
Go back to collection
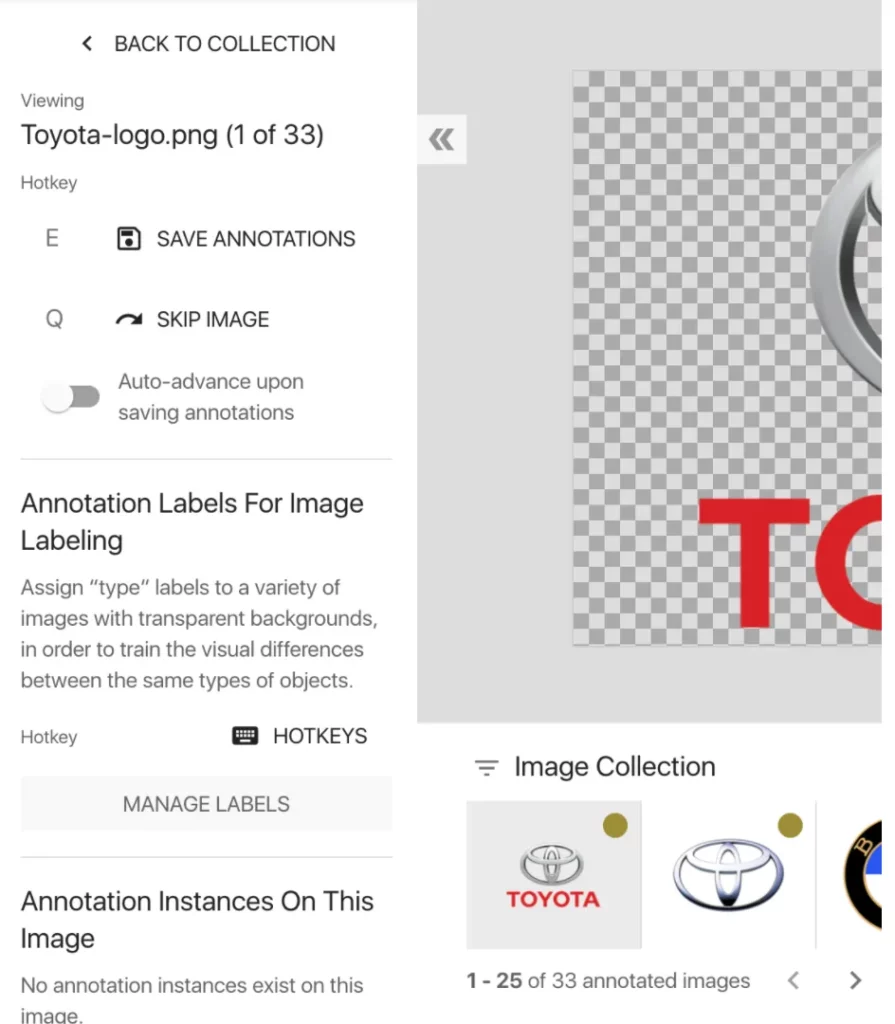(209, 44)
